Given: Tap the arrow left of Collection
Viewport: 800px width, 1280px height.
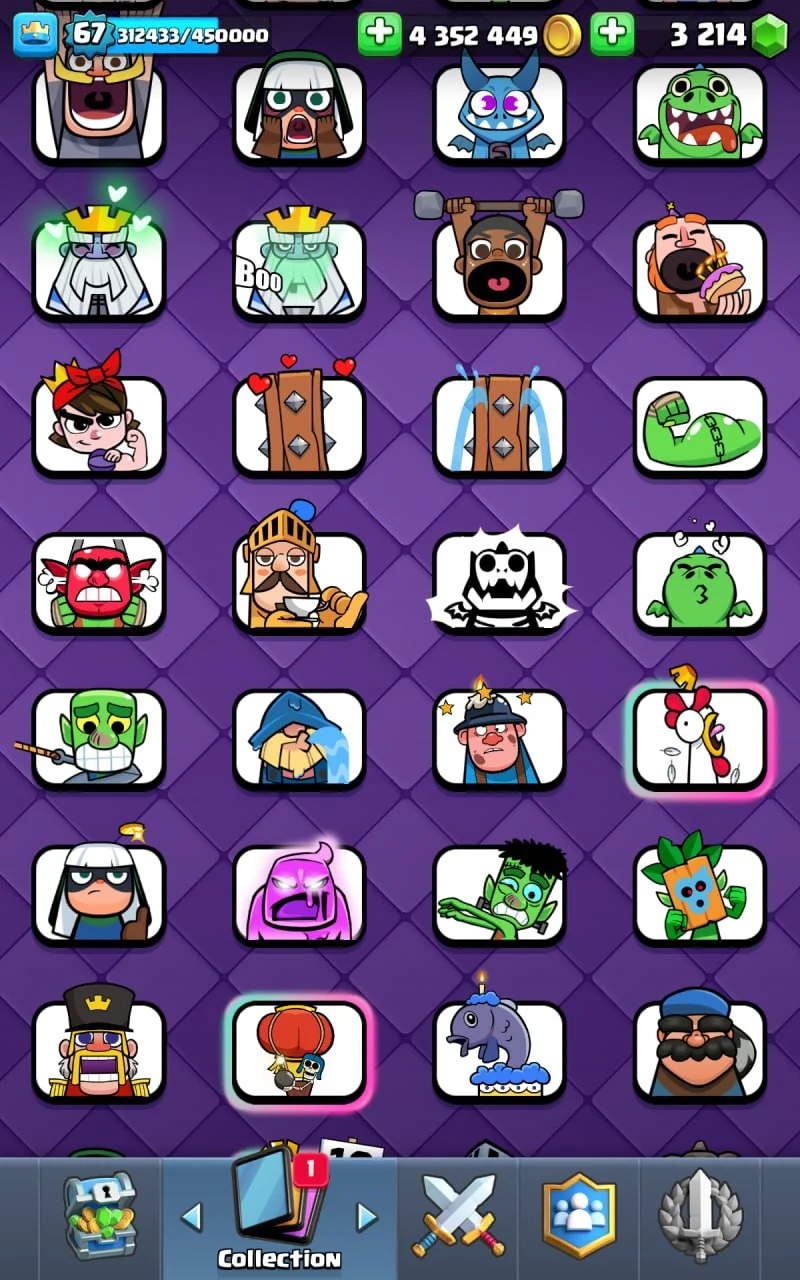Looking at the screenshot, I should click(191, 1216).
